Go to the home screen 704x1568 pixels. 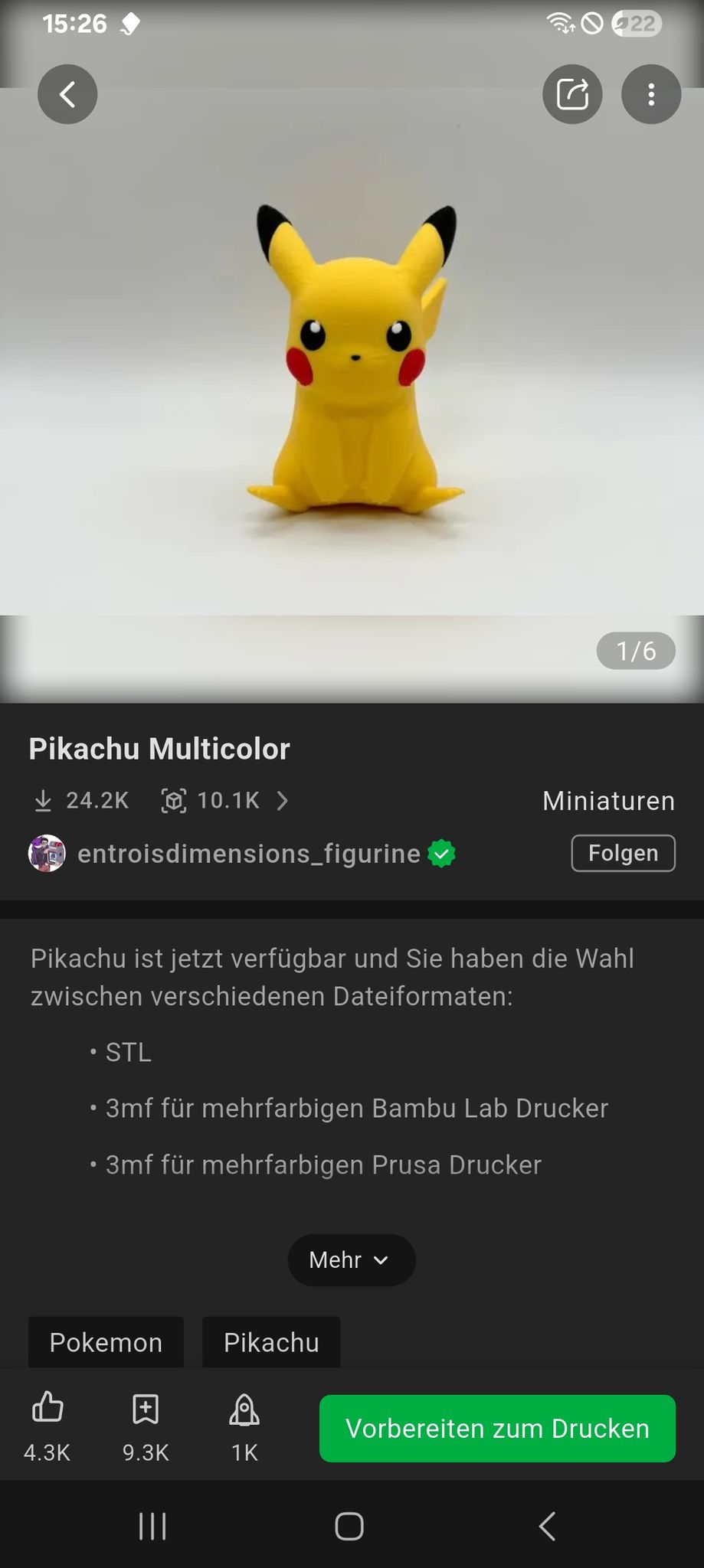(349, 1526)
